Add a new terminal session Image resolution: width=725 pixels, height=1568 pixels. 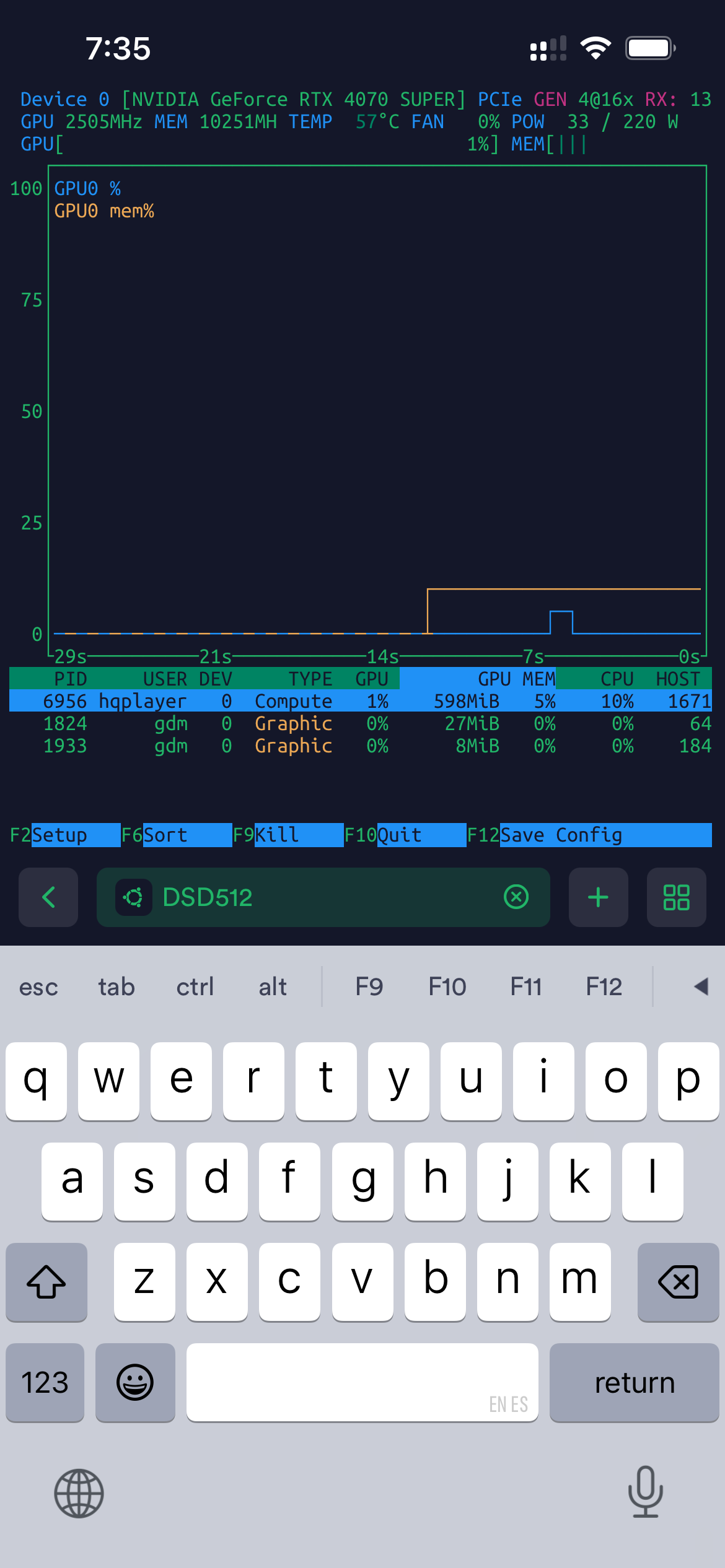coord(598,897)
